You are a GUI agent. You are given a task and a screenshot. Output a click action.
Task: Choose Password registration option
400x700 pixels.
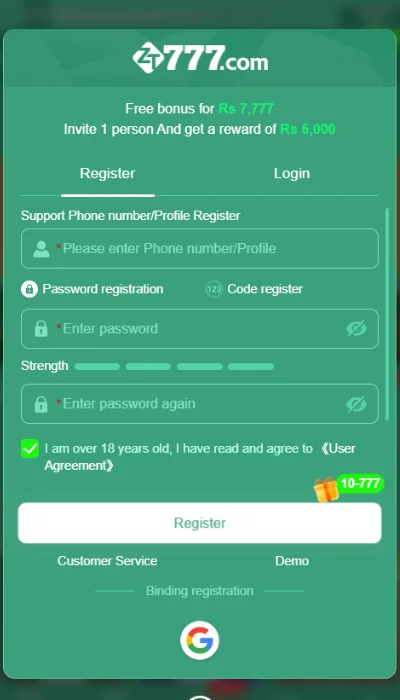tap(92, 289)
